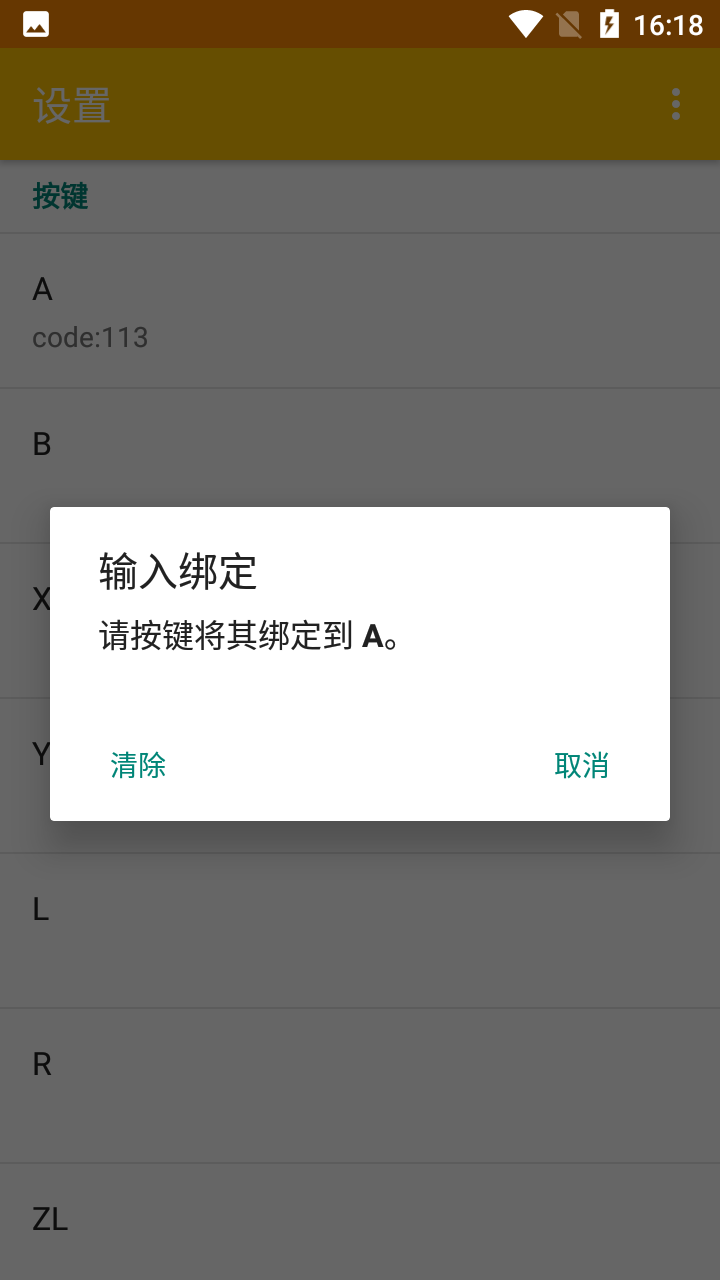This screenshot has height=1280, width=720.
Task: Select the ZL trigger binding entry
Action: pos(360,1220)
